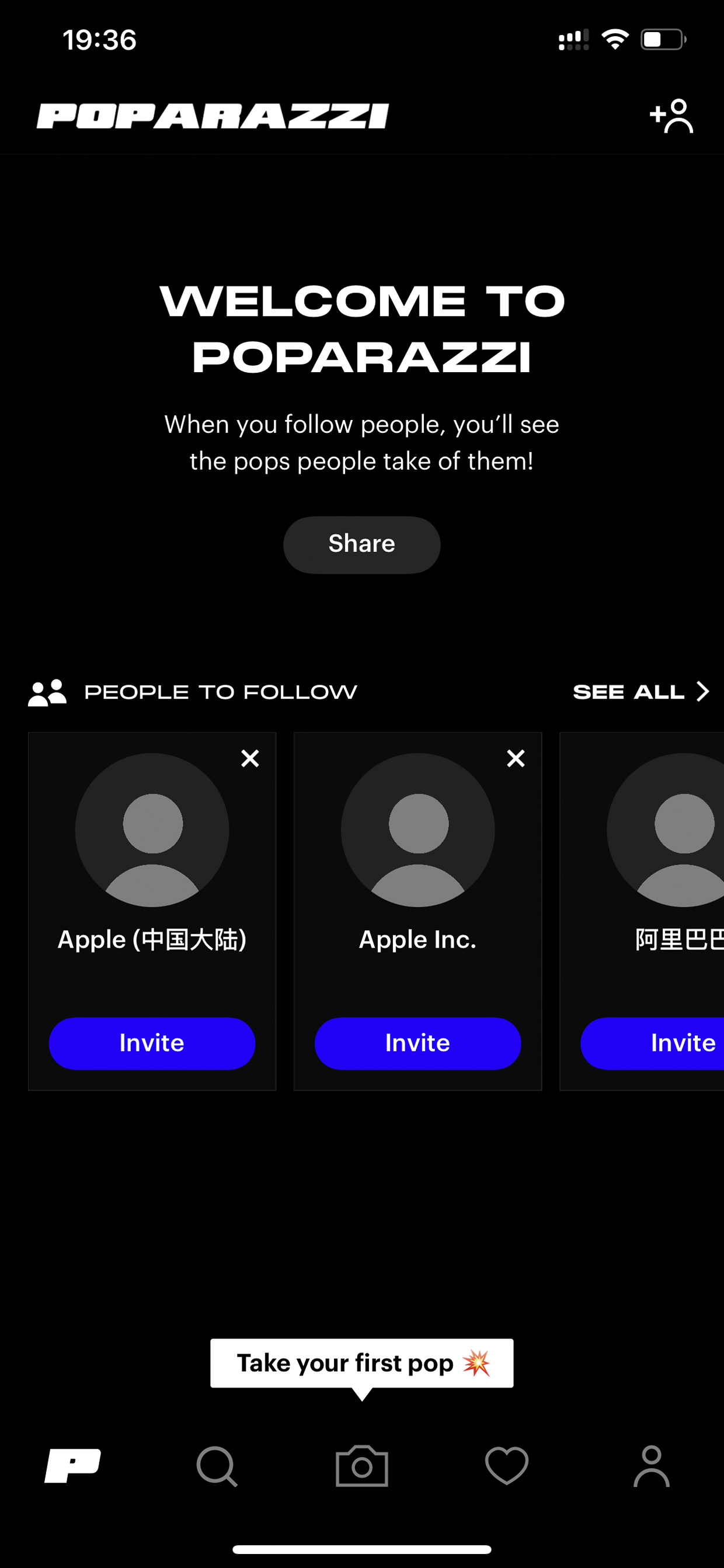Invite Apple Inc.
The height and width of the screenshot is (1568, 724).
[418, 1043]
